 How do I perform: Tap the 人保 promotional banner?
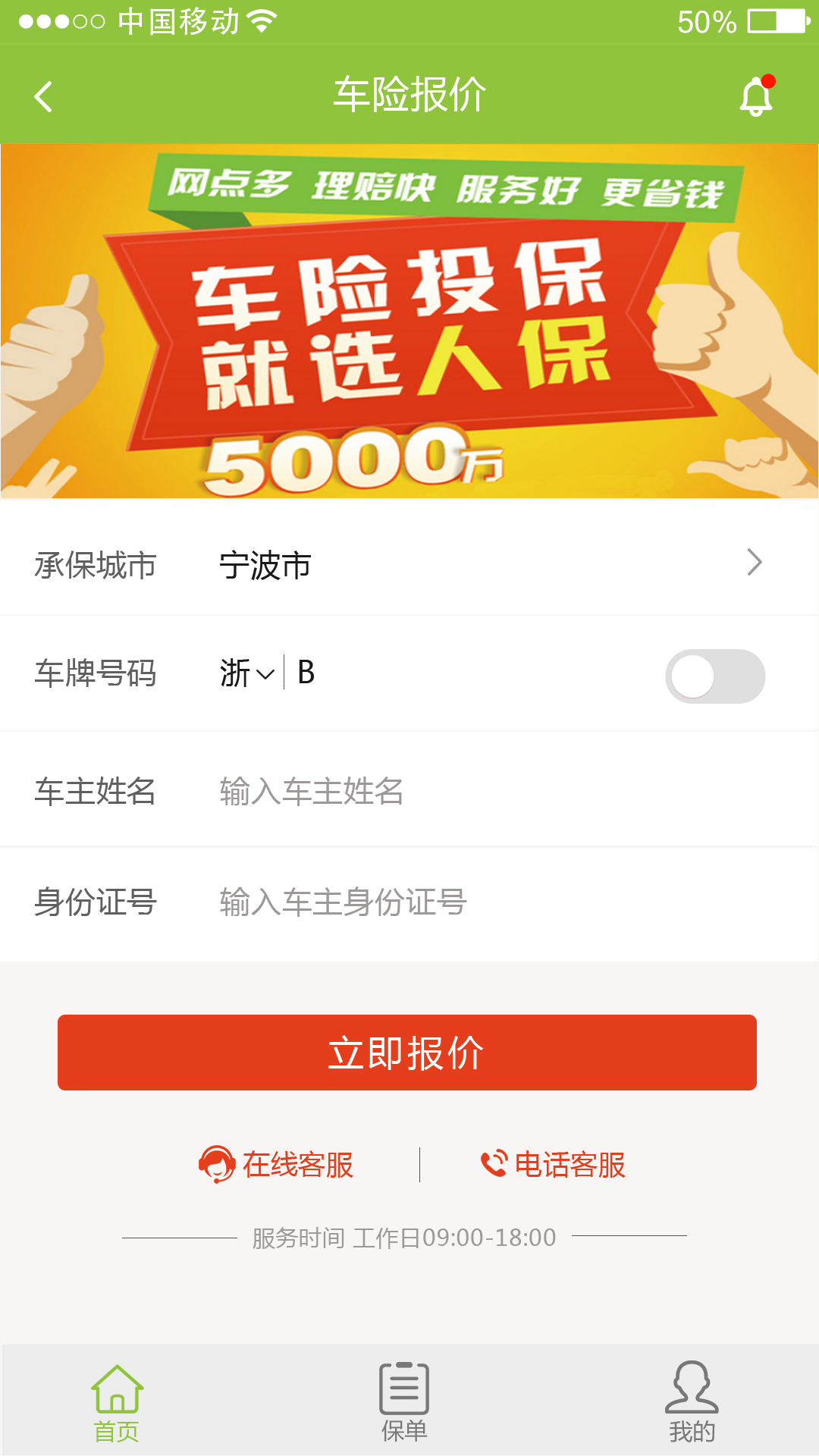pyautogui.click(x=409, y=318)
